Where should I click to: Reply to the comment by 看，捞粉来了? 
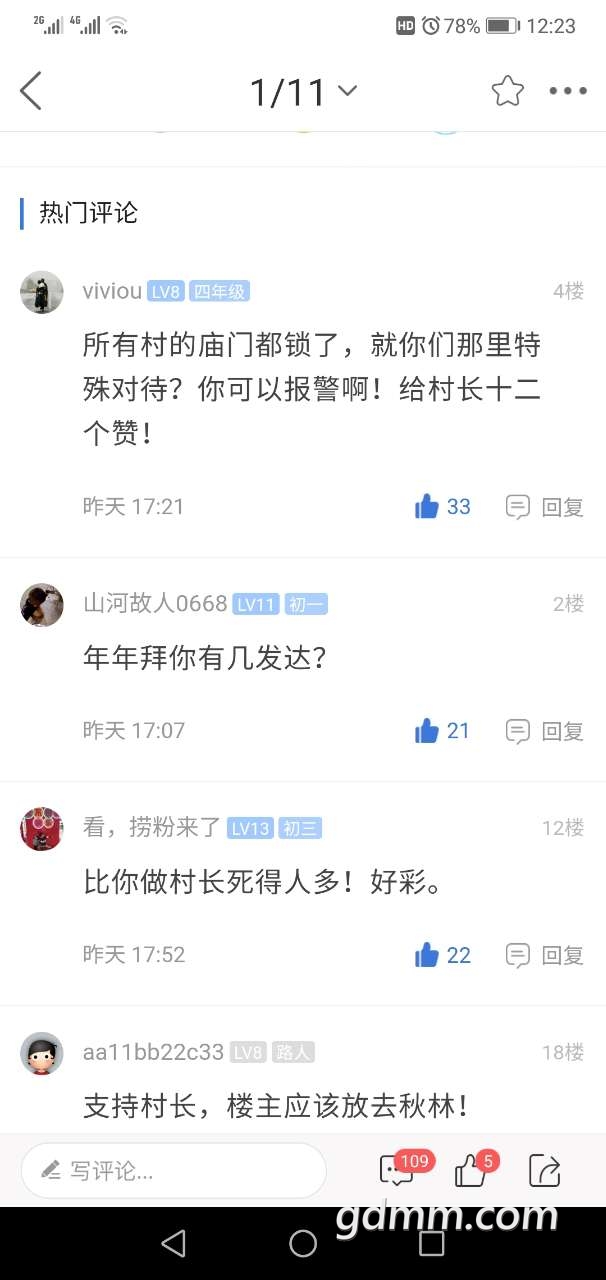[545, 955]
